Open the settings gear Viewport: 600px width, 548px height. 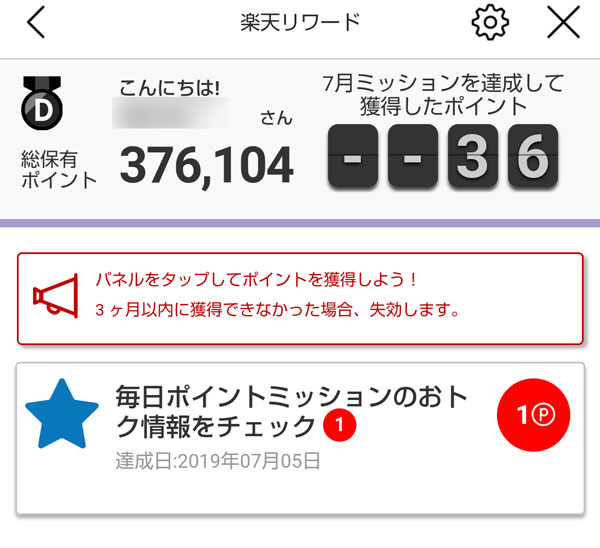click(490, 22)
